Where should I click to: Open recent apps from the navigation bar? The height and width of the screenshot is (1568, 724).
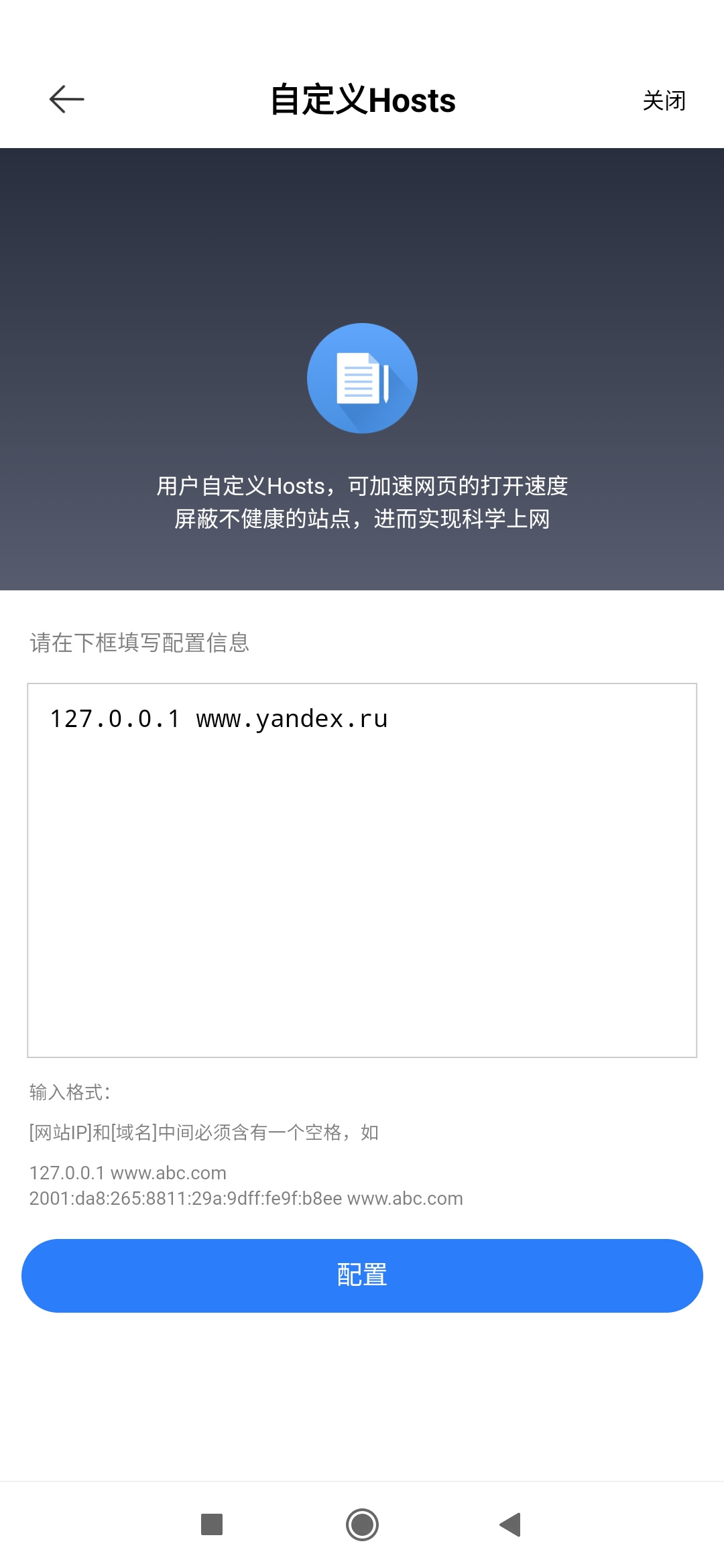[212, 1524]
